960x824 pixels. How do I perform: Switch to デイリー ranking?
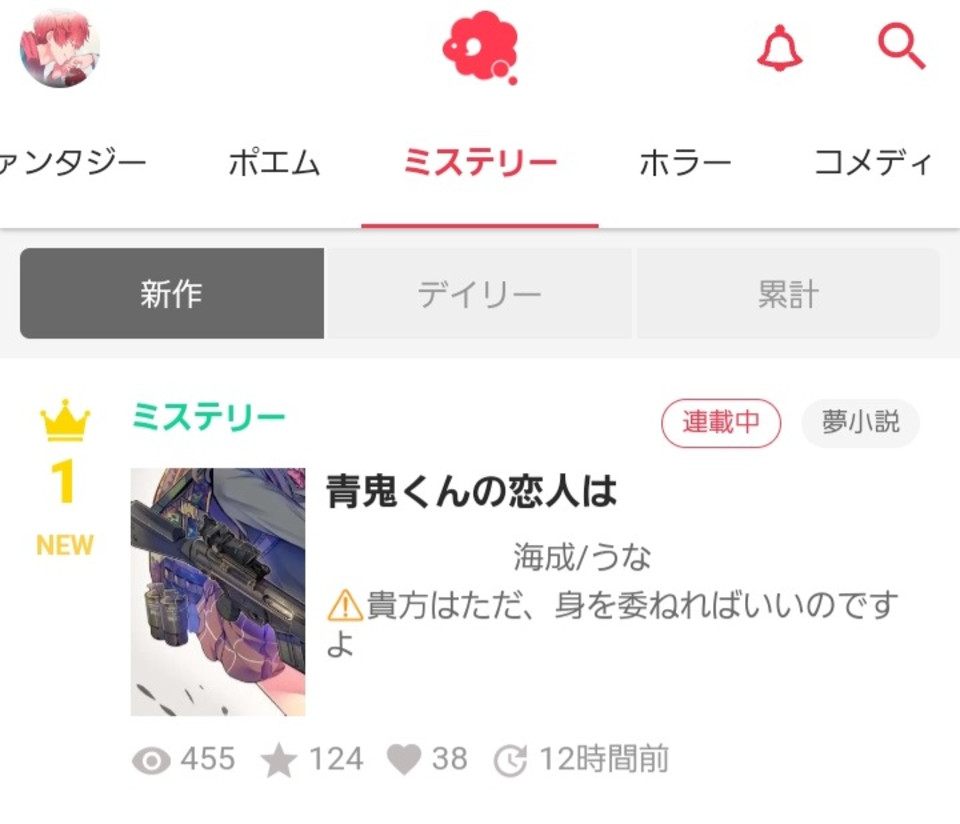click(x=480, y=294)
